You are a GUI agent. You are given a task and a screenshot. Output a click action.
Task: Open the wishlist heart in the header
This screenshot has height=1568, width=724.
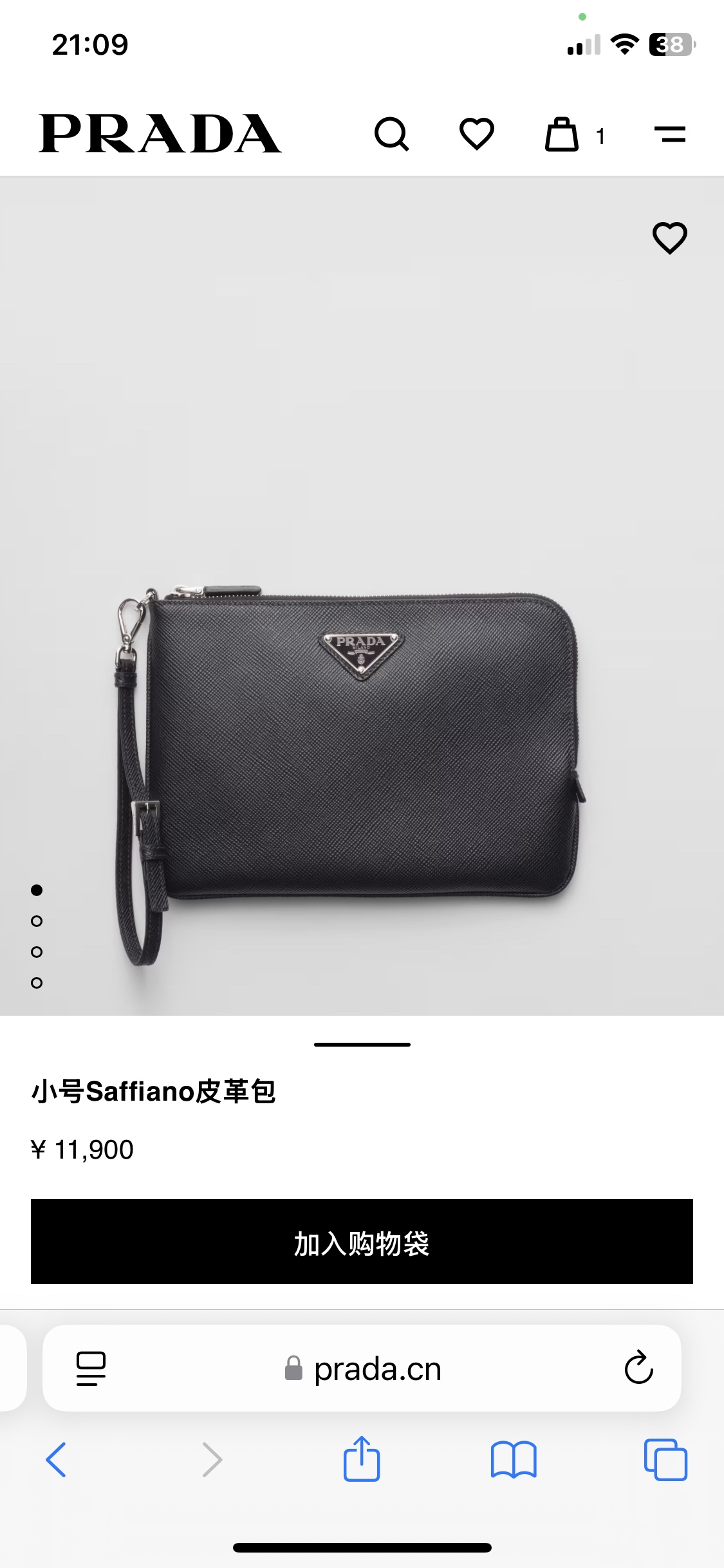pyautogui.click(x=476, y=134)
